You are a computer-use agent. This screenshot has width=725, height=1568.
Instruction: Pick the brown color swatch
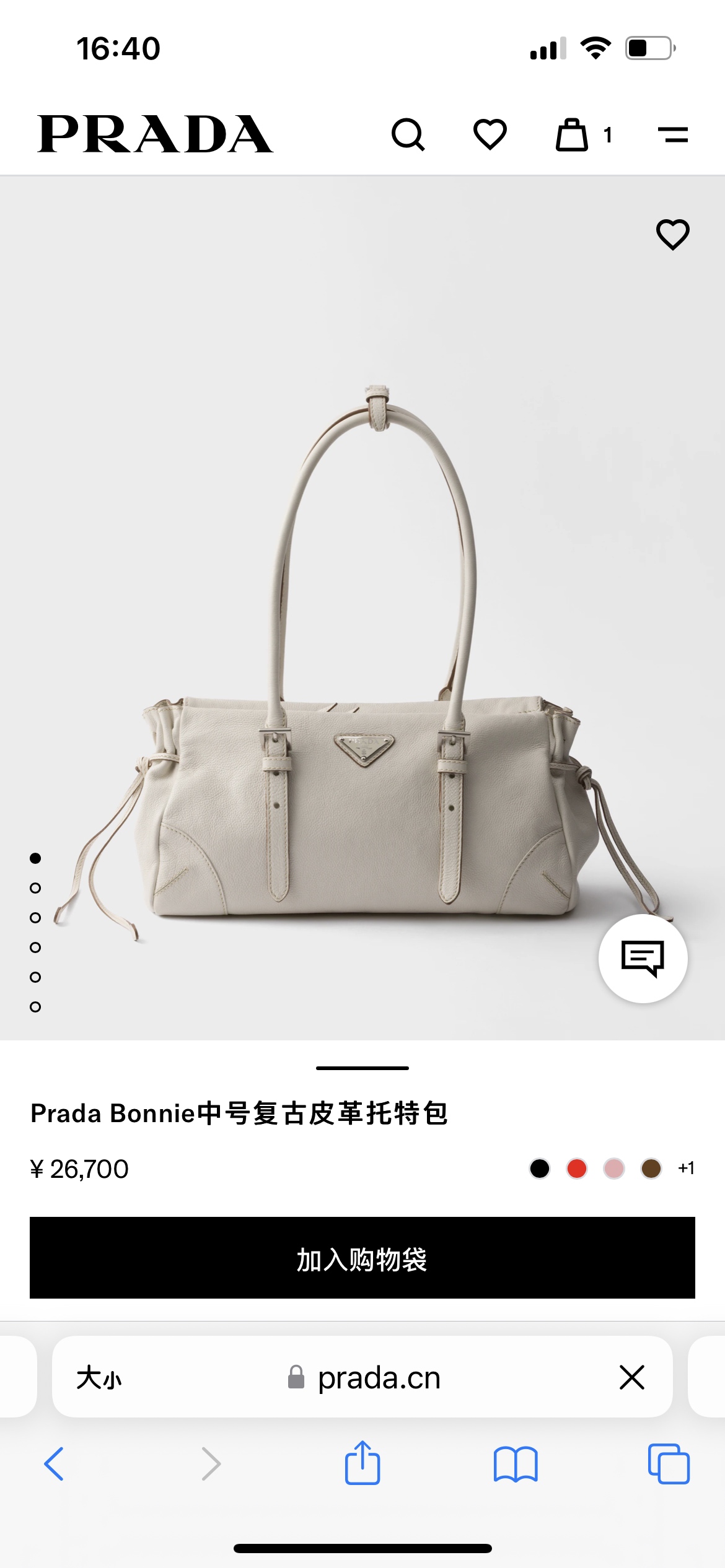[651, 1169]
